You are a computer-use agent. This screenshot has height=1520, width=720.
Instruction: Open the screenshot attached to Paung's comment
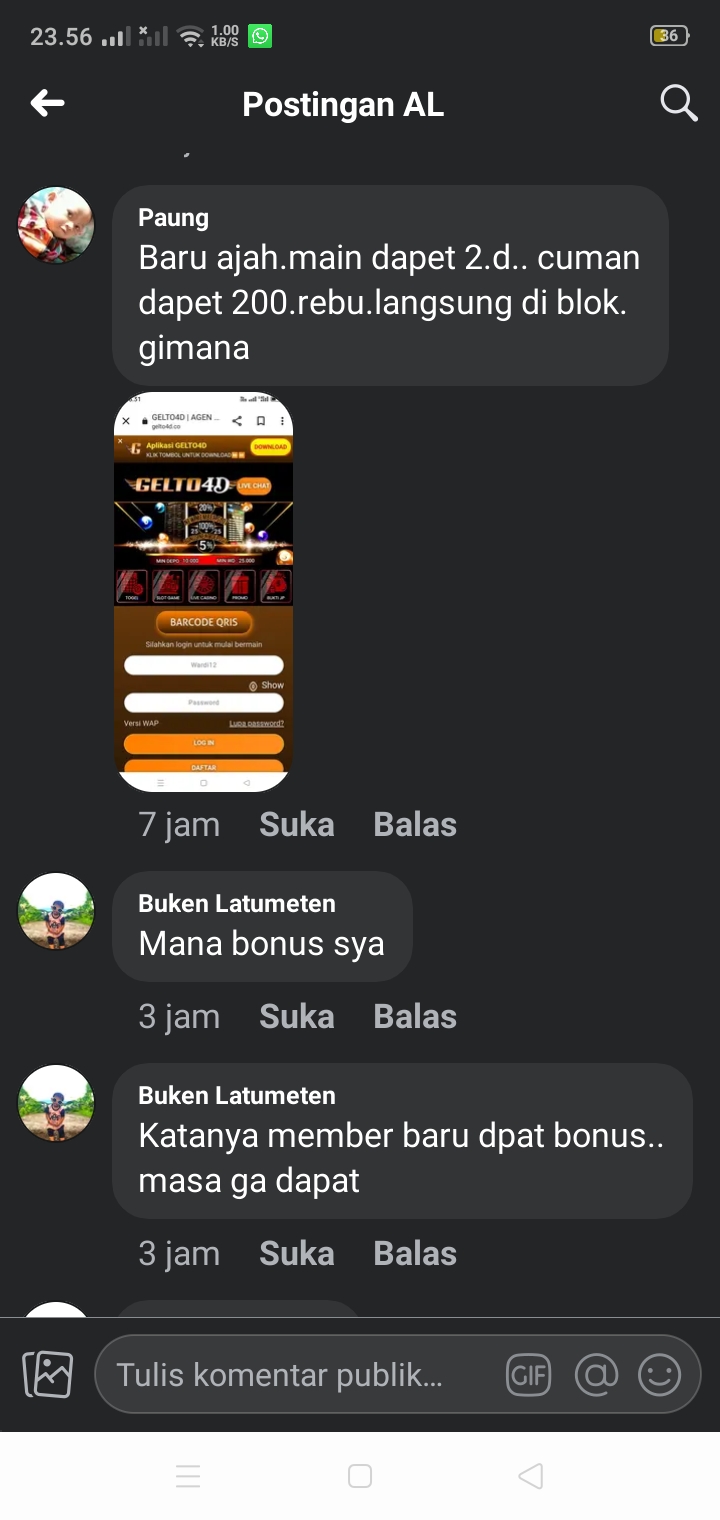(203, 591)
